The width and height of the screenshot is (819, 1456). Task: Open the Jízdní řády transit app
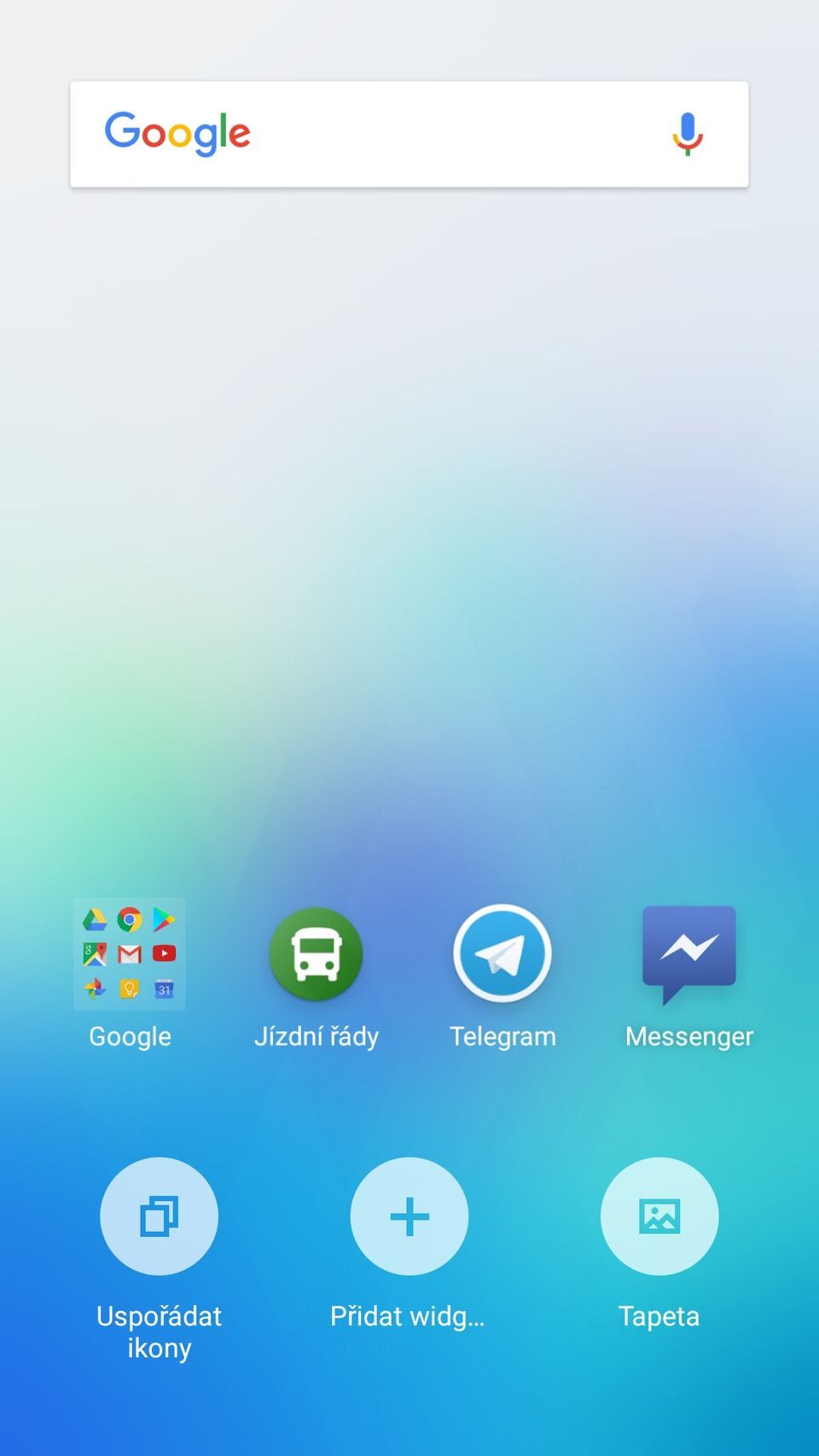coord(316,954)
